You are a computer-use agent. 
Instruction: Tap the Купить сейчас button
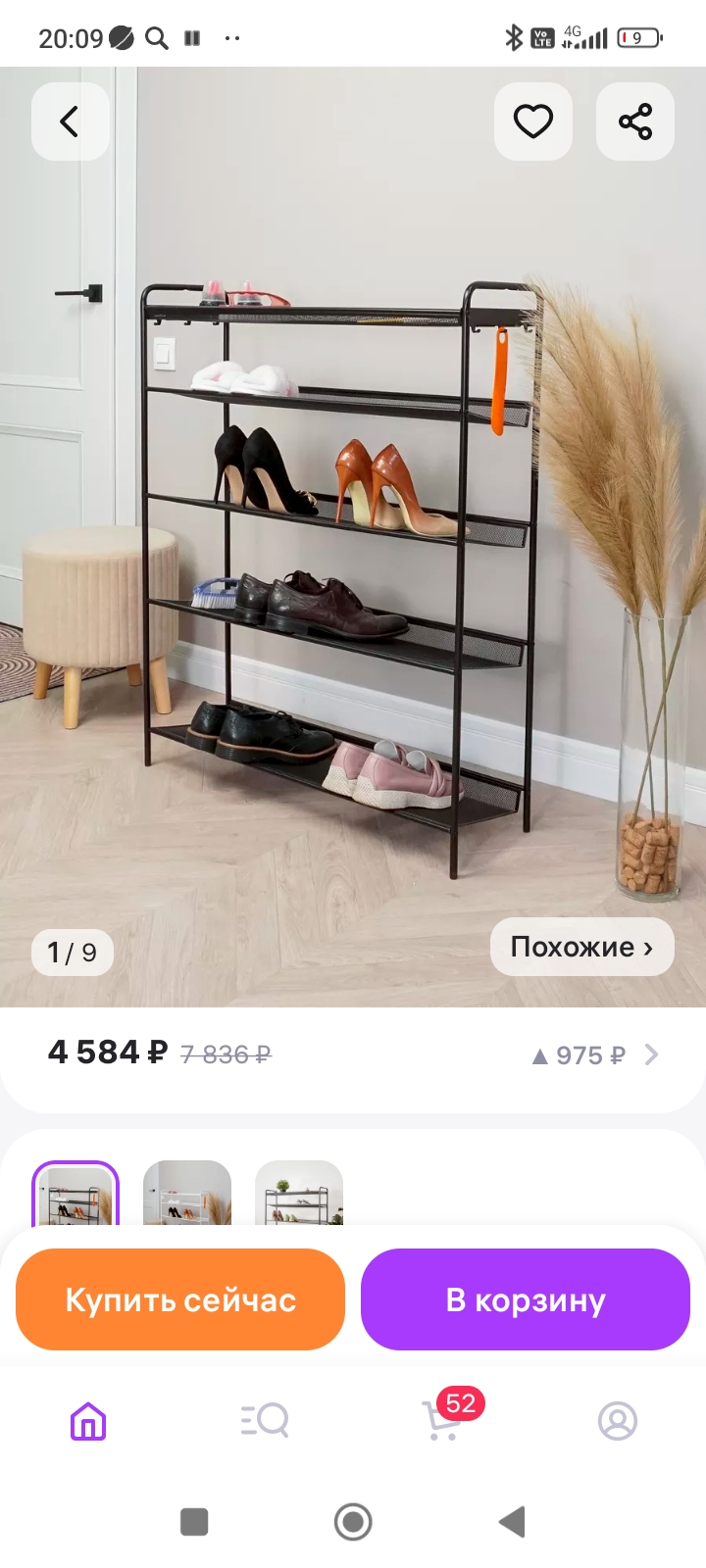179,1298
